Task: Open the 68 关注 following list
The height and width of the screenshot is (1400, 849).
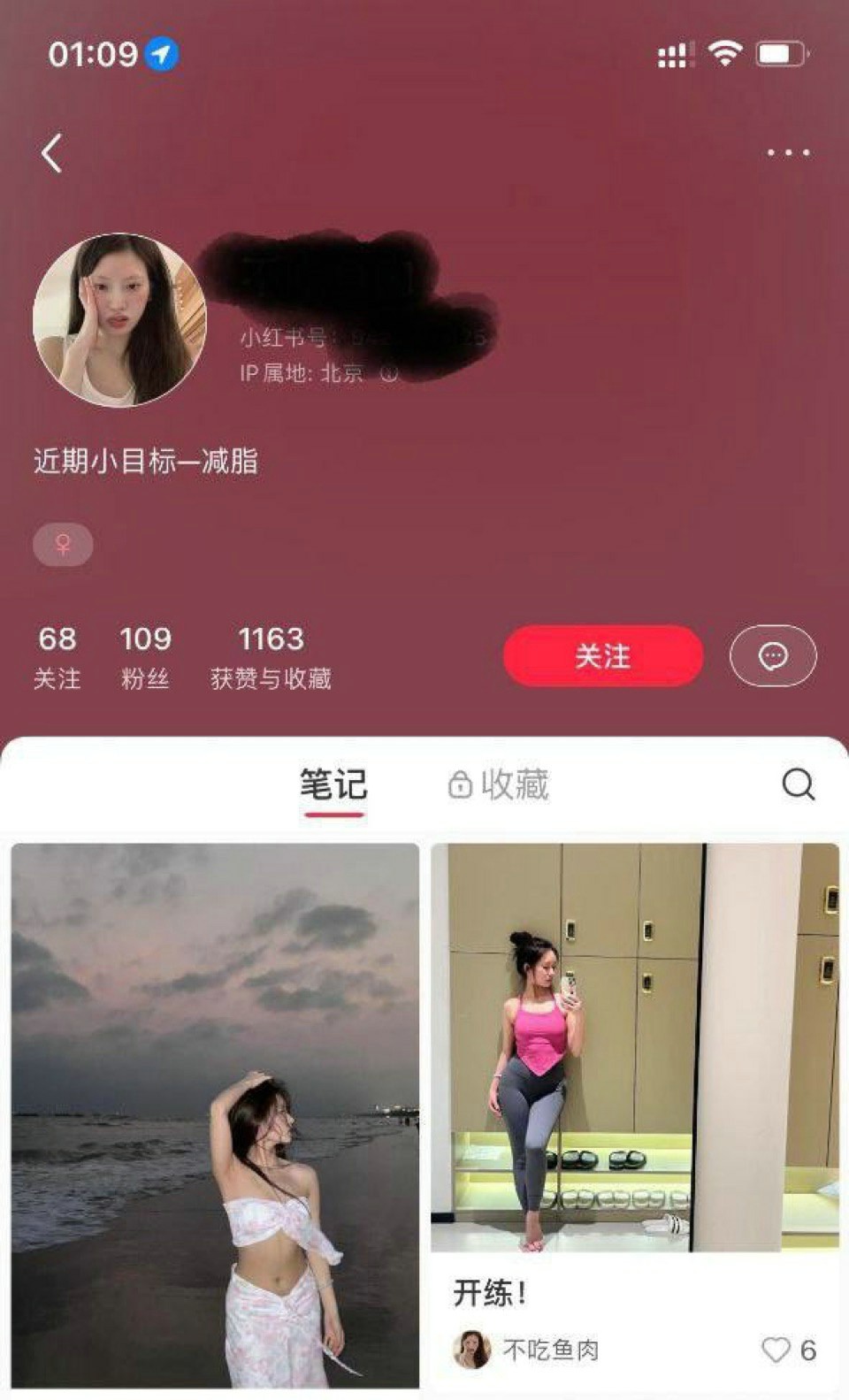Action: (x=57, y=656)
